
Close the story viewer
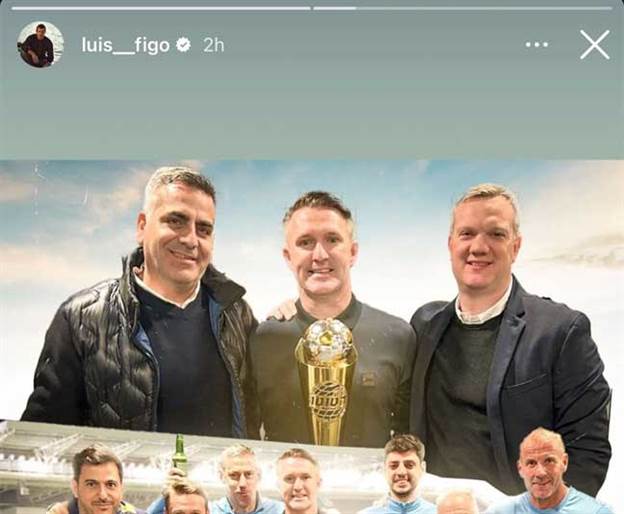click(x=594, y=44)
